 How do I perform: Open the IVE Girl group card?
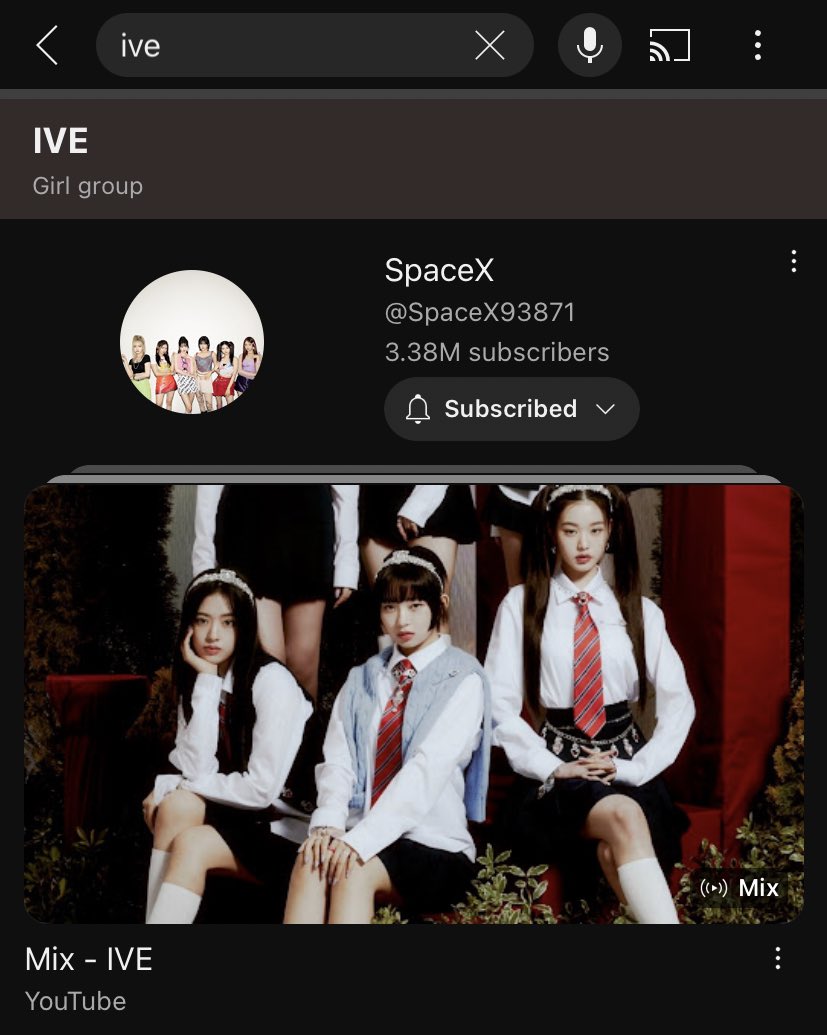[413, 159]
